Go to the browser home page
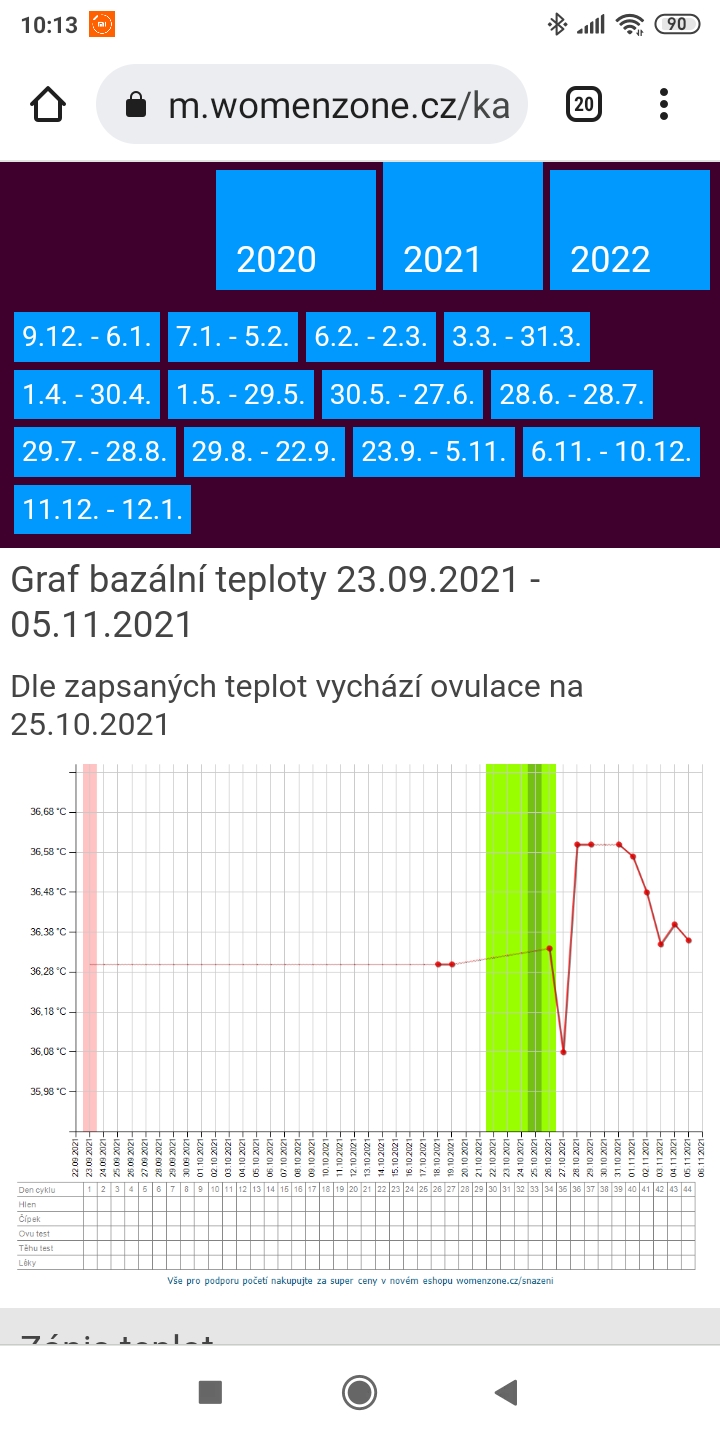 click(x=48, y=104)
